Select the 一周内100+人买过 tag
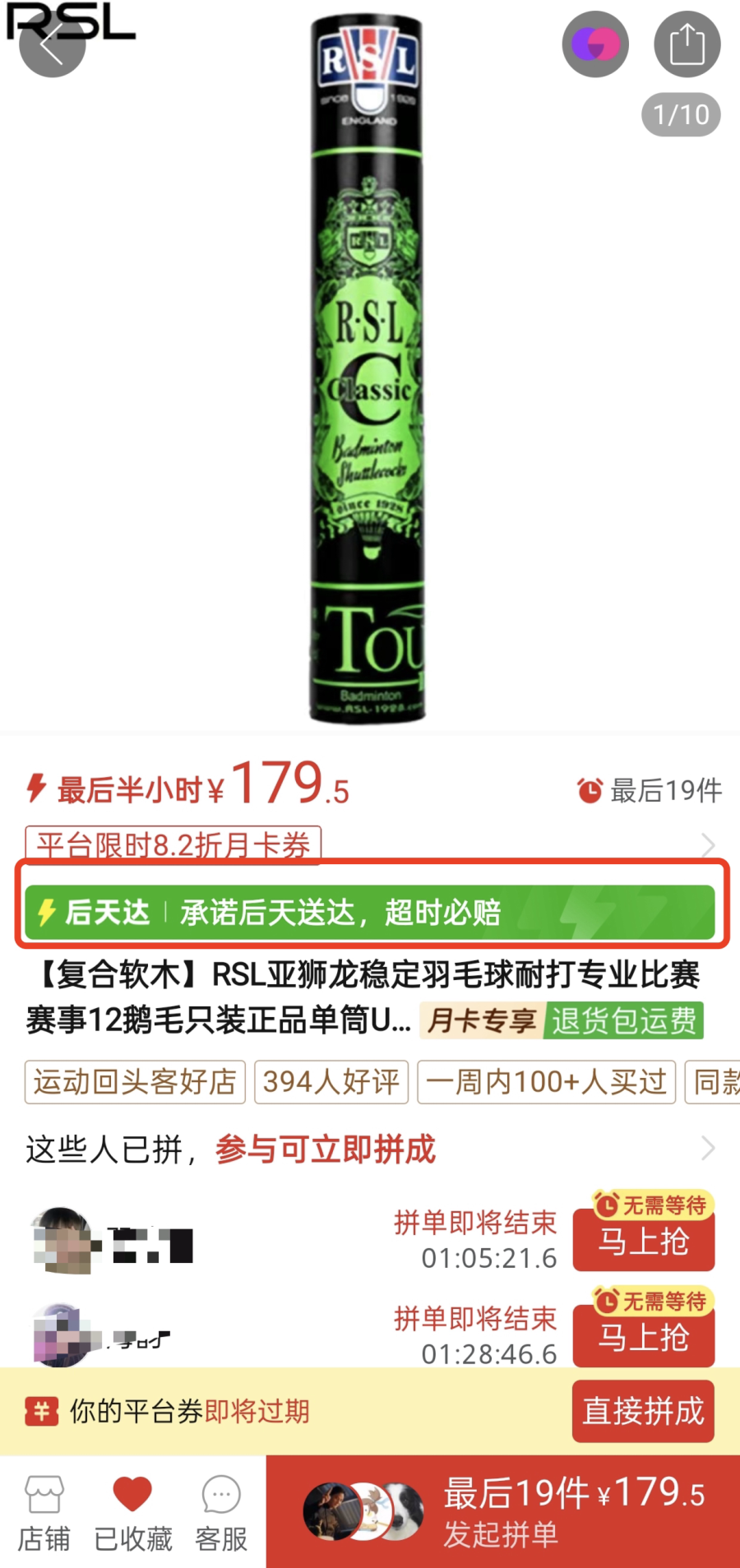Viewport: 740px width, 1568px height. [546, 1081]
